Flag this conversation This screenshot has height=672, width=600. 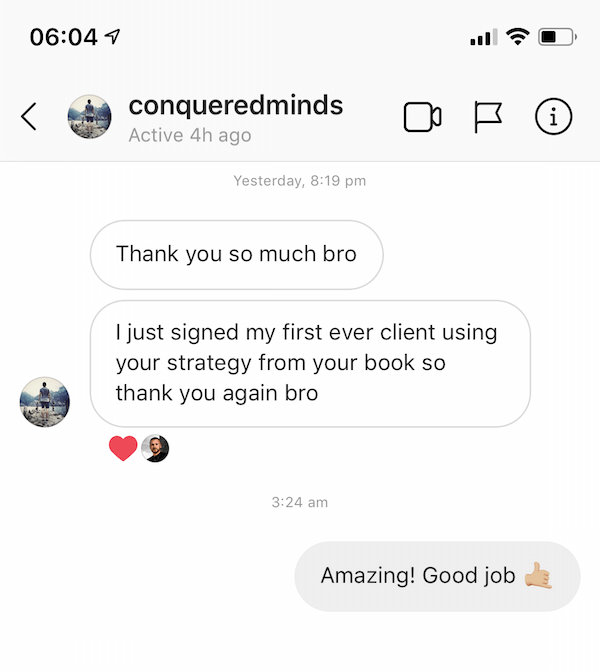tap(487, 118)
